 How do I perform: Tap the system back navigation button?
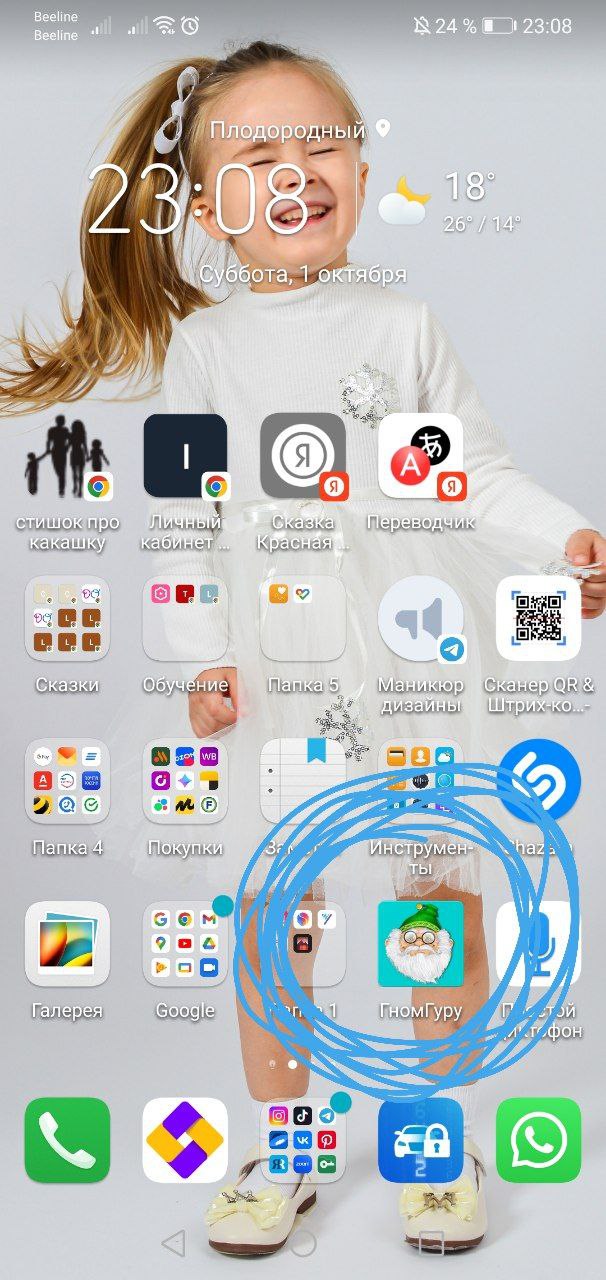(x=174, y=1243)
